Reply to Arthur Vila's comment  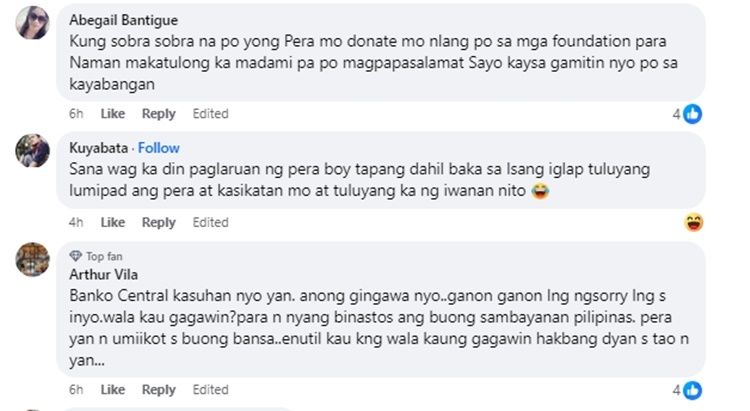click(158, 390)
